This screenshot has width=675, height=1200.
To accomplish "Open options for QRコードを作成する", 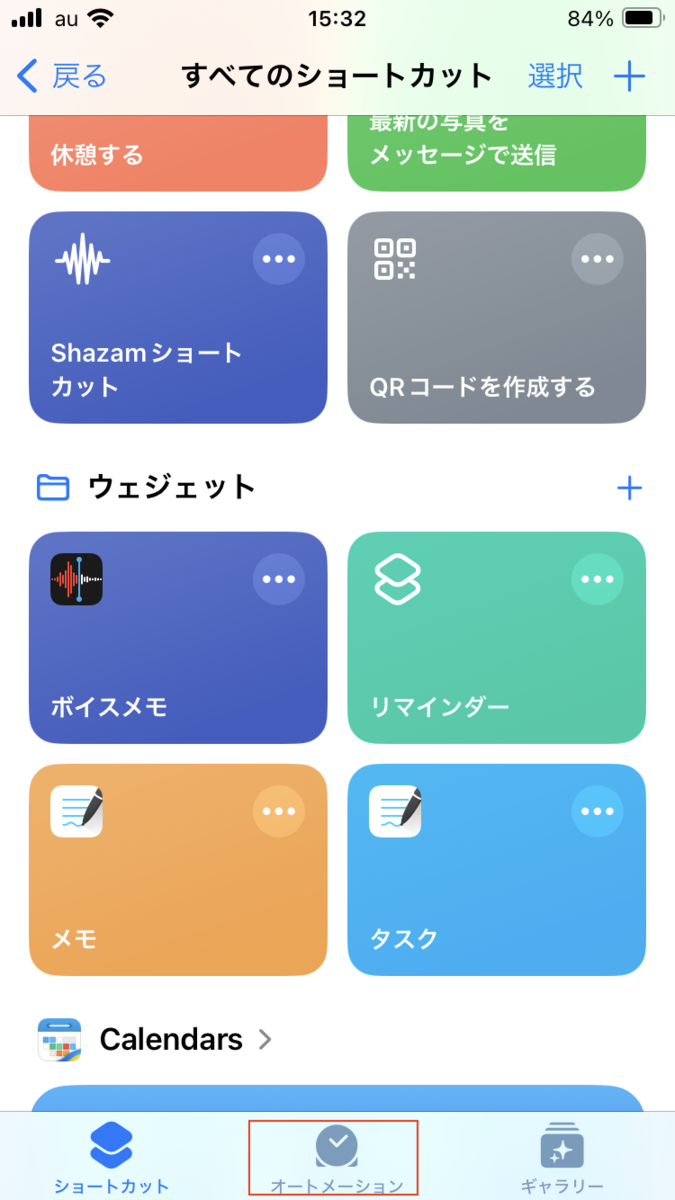I will (597, 259).
